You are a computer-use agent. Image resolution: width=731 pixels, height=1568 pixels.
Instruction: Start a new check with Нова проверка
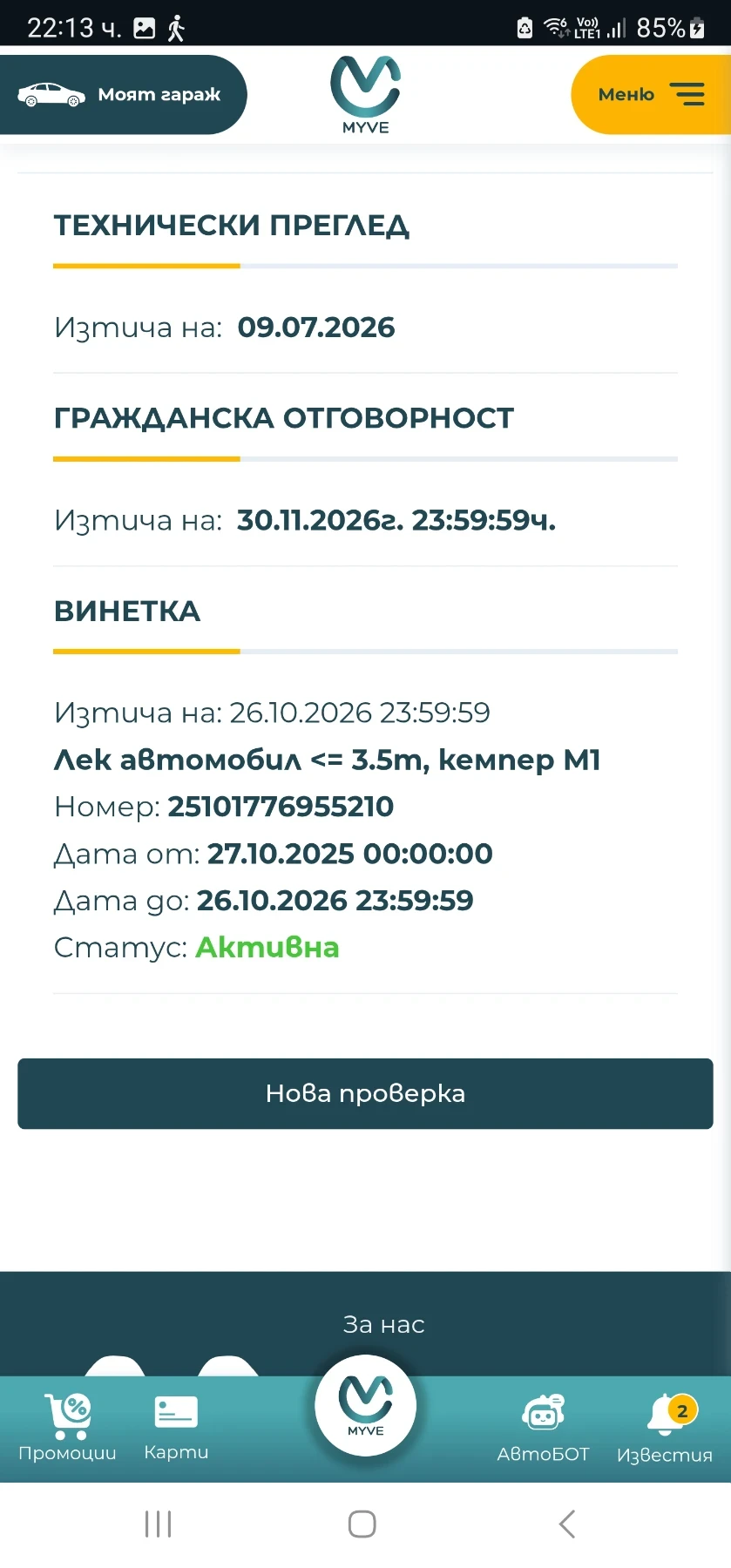(365, 1093)
